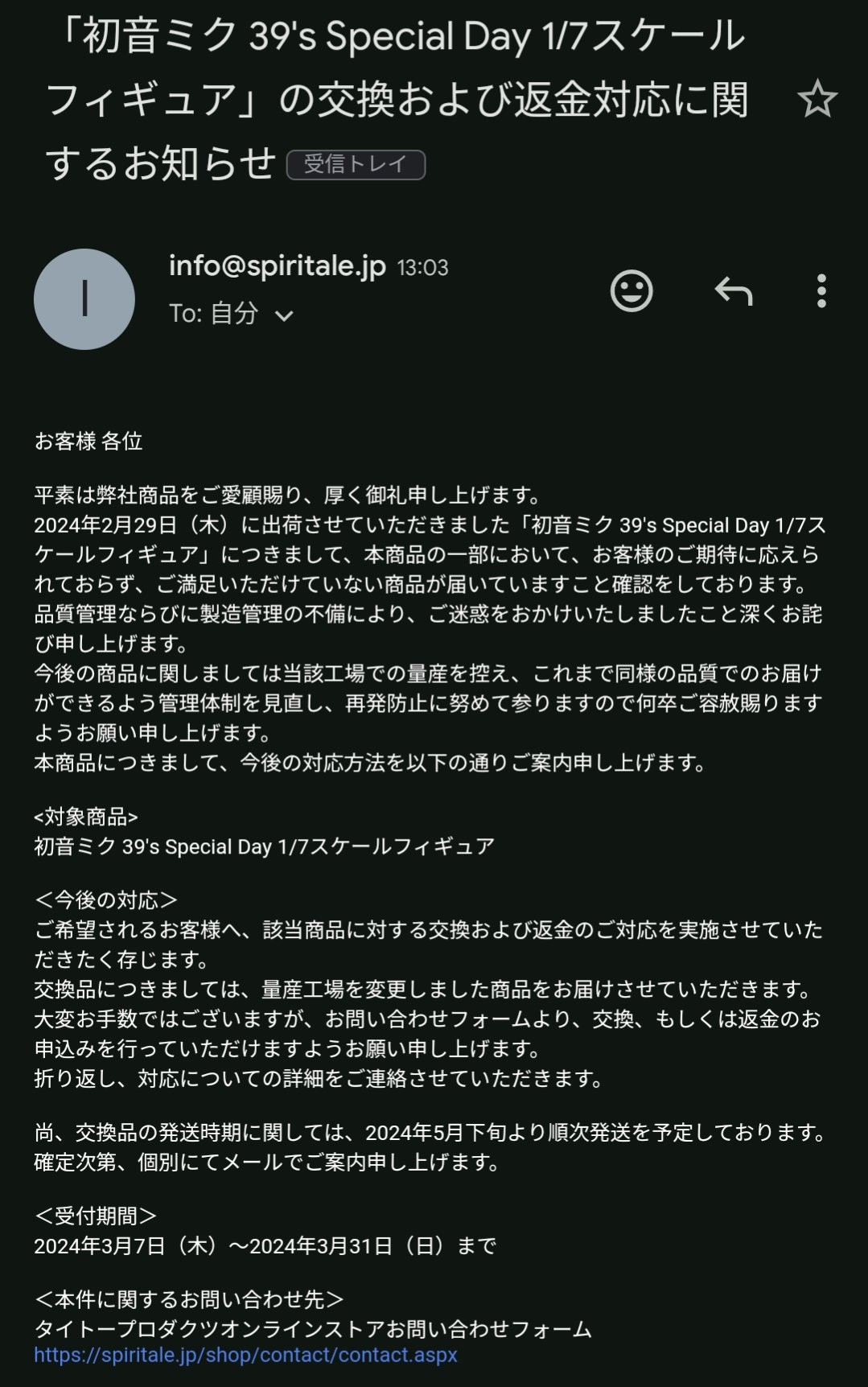Open the message overflow menu
Screen dimensions: 868x1387
coord(821,290)
